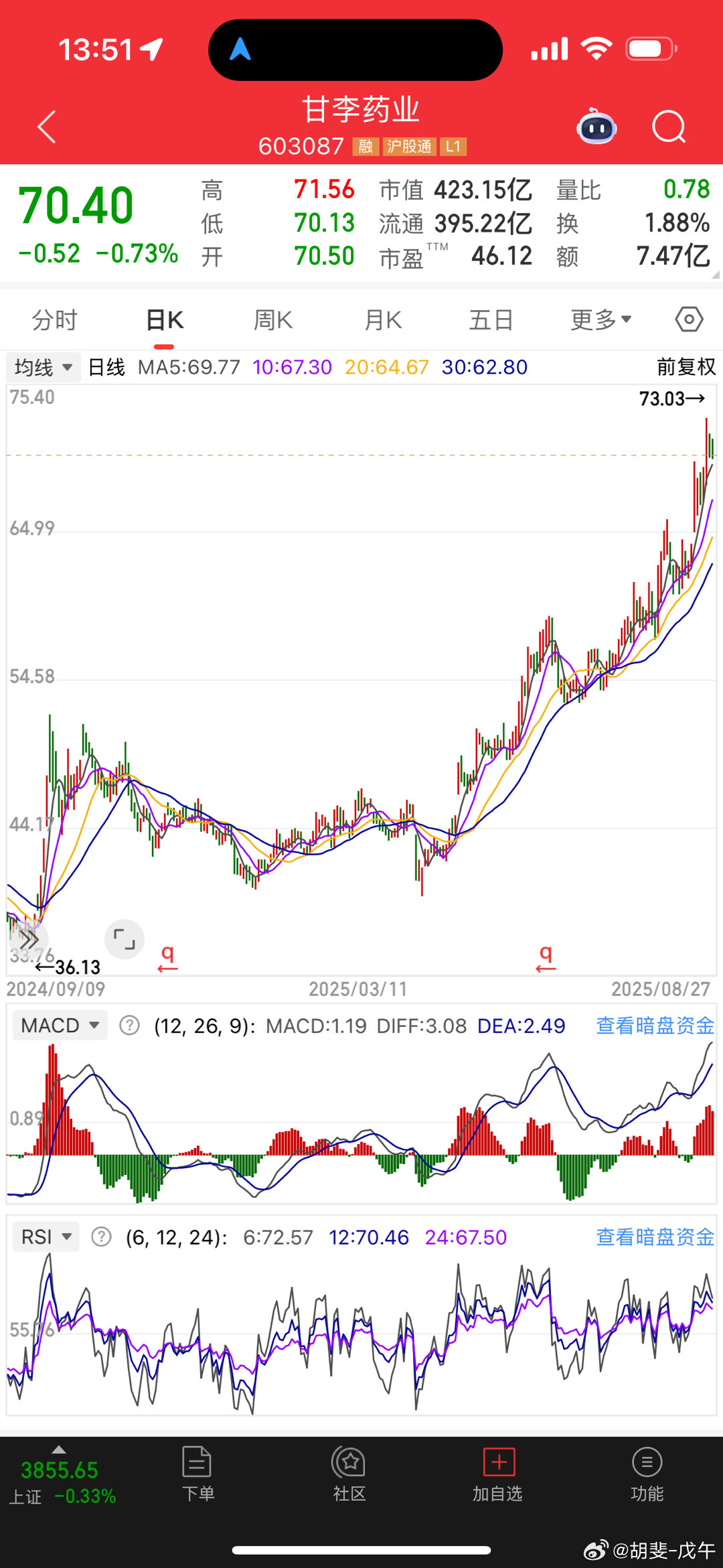Screen dimensions: 723x1568
Task: Open the 均线 indicator dropdown
Action: (44, 367)
